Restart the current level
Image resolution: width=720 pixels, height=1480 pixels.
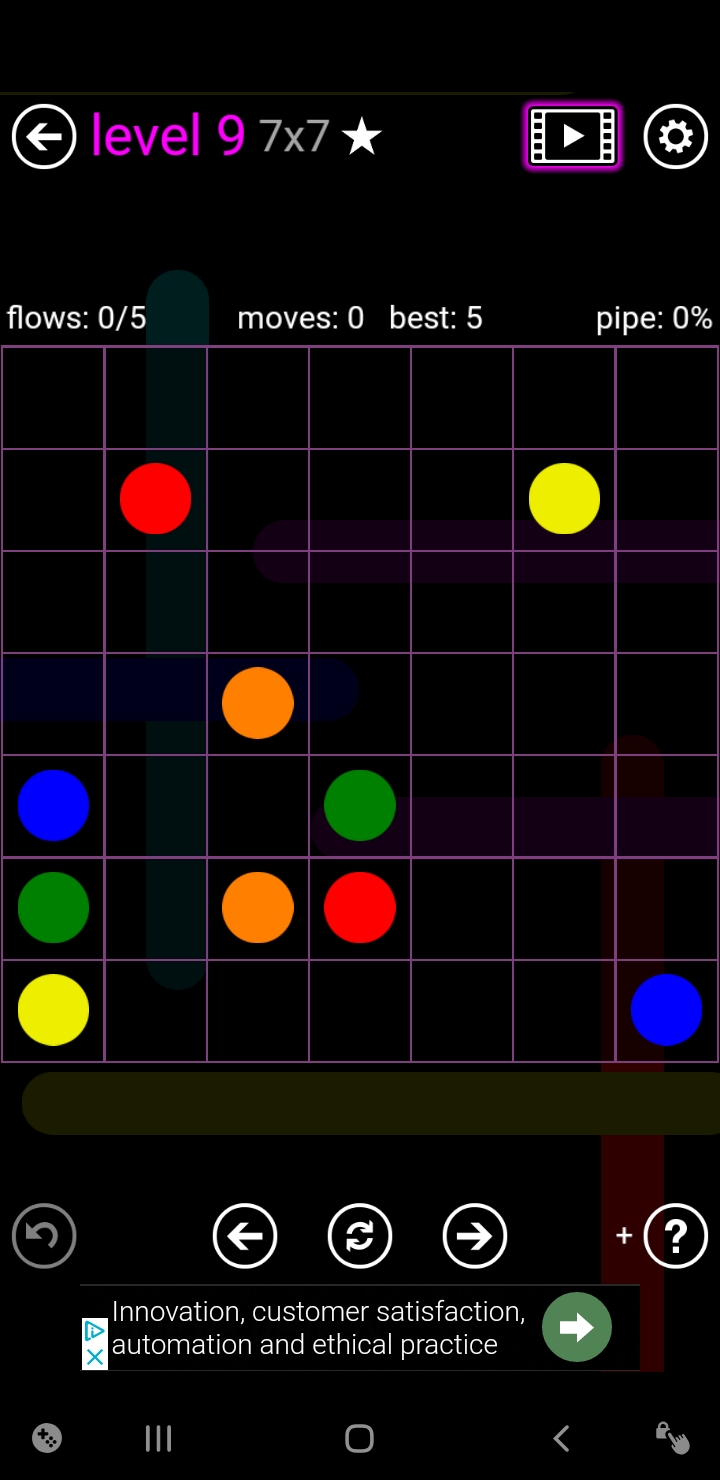pyautogui.click(x=360, y=1236)
